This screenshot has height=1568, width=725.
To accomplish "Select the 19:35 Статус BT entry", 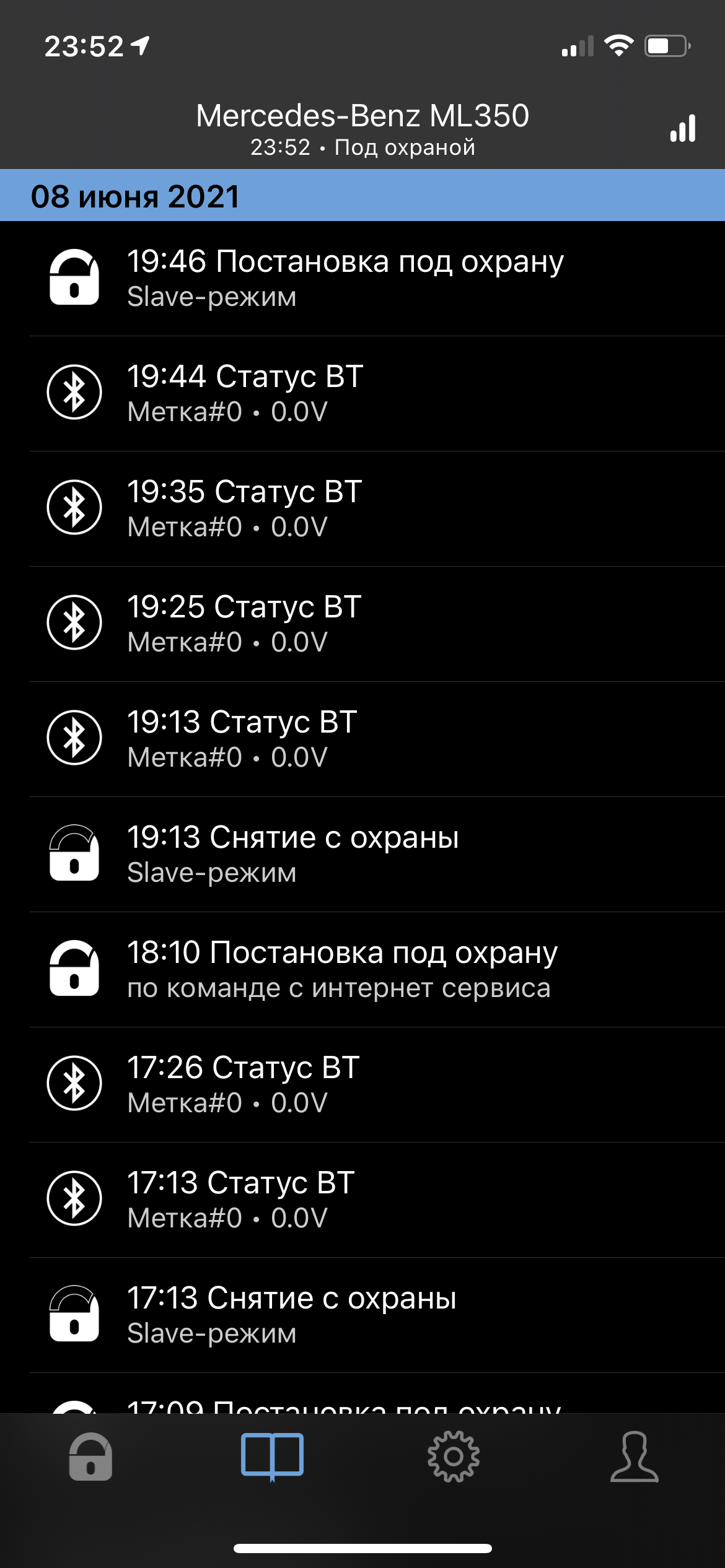I will (362, 509).
